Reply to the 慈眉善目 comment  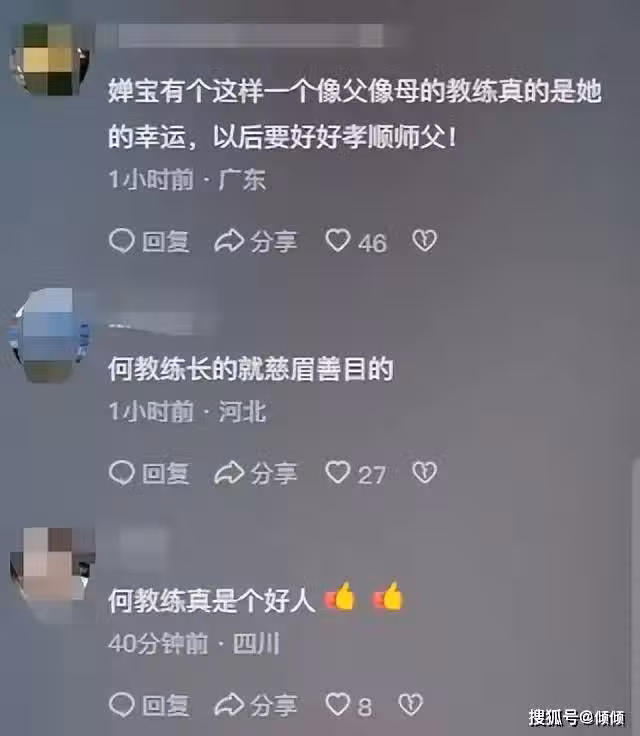[x=148, y=472]
